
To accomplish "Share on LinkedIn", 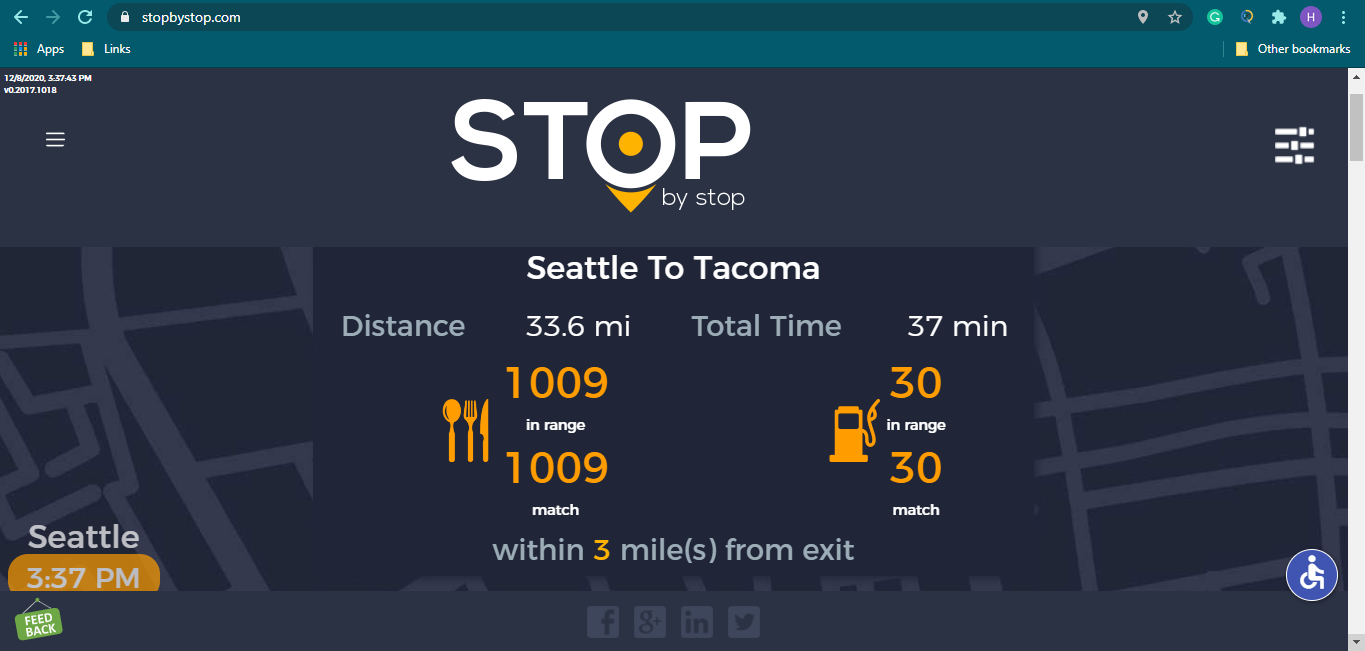I will pos(697,622).
